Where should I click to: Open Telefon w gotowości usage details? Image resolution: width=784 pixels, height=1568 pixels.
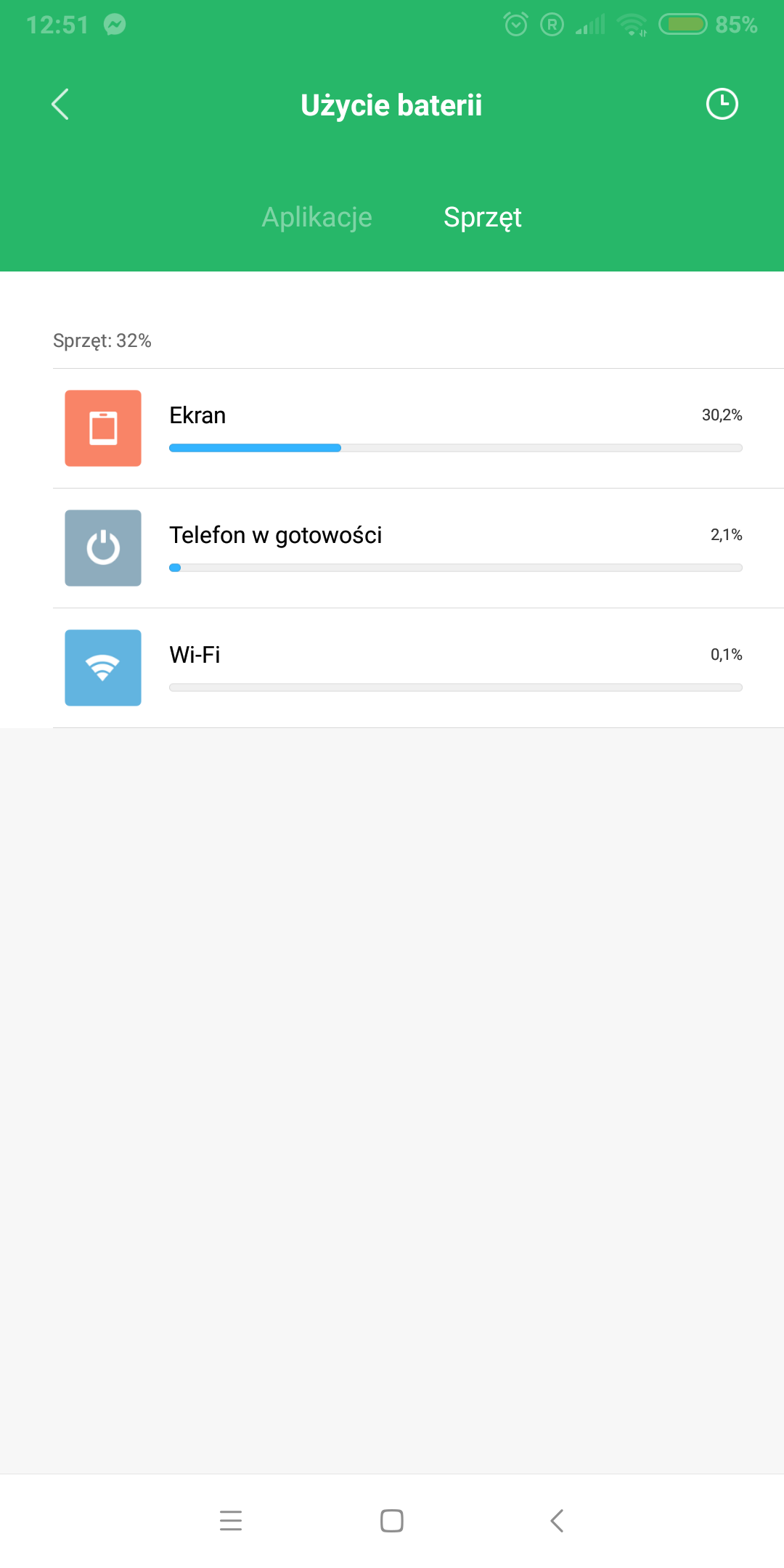click(x=418, y=548)
